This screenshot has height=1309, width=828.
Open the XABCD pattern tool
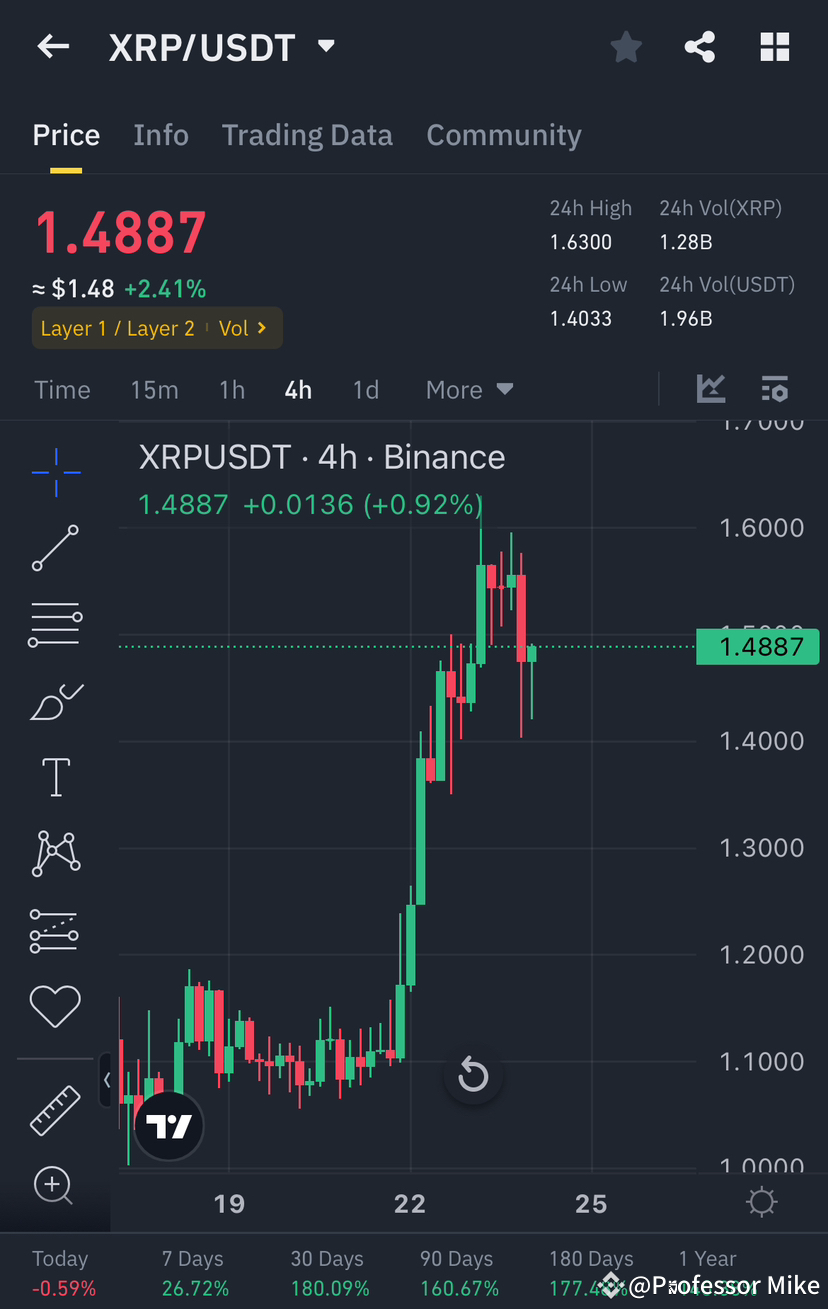(55, 853)
